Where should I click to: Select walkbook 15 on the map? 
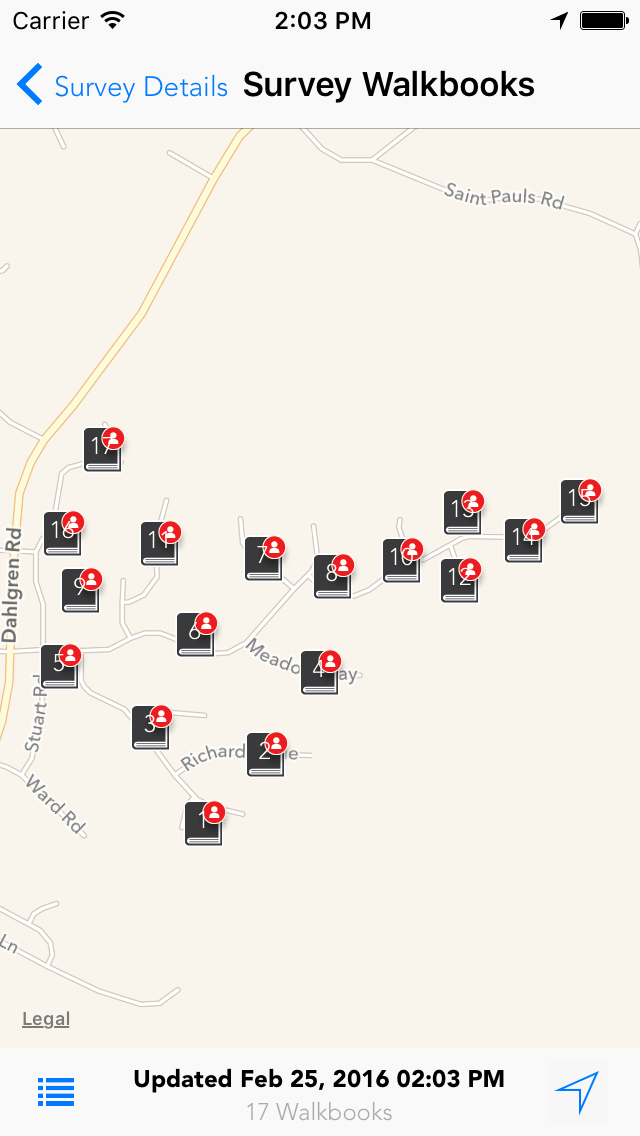579,502
